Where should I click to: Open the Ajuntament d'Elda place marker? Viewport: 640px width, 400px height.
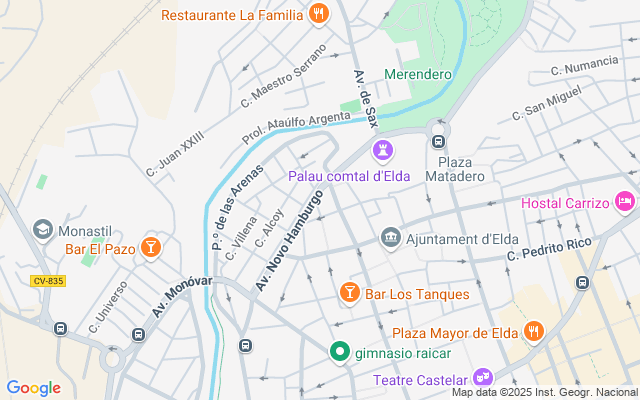pyautogui.click(x=391, y=238)
